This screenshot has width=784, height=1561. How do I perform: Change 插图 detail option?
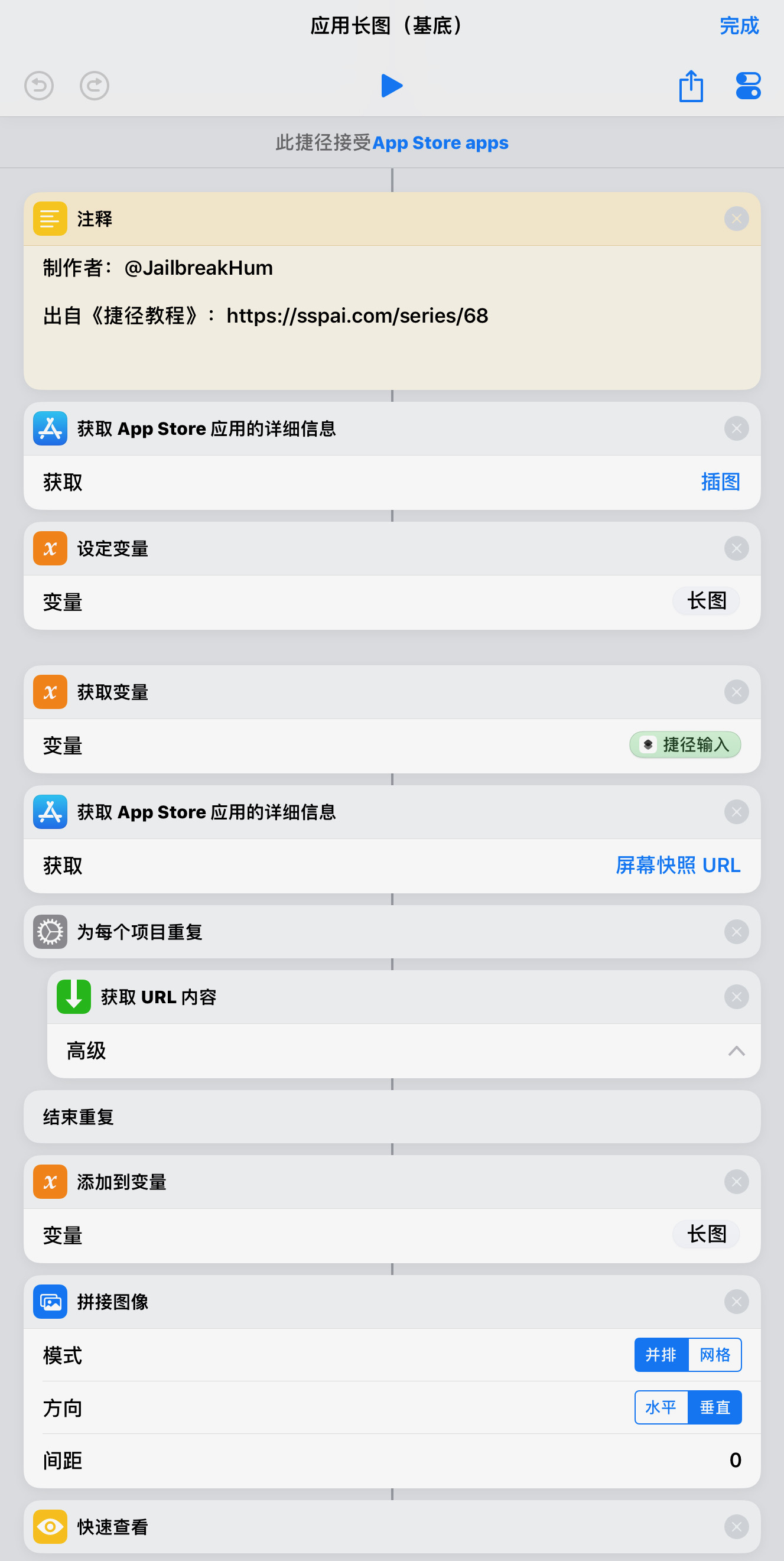[x=720, y=482]
